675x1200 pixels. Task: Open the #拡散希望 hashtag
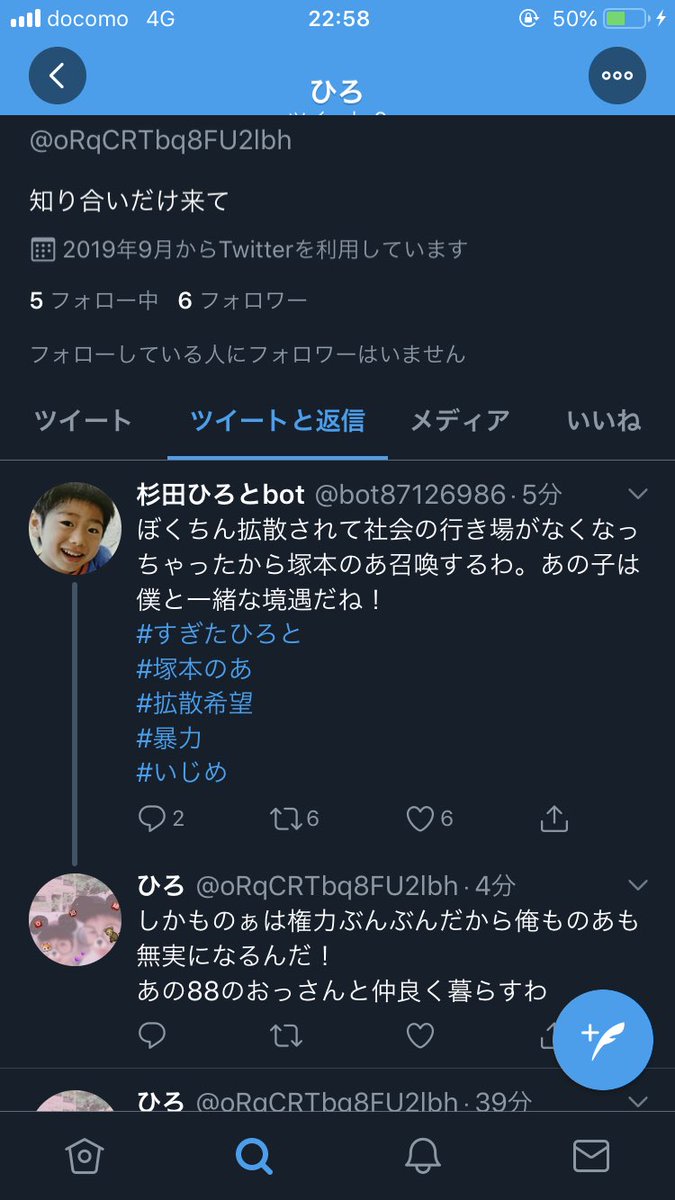(194, 703)
